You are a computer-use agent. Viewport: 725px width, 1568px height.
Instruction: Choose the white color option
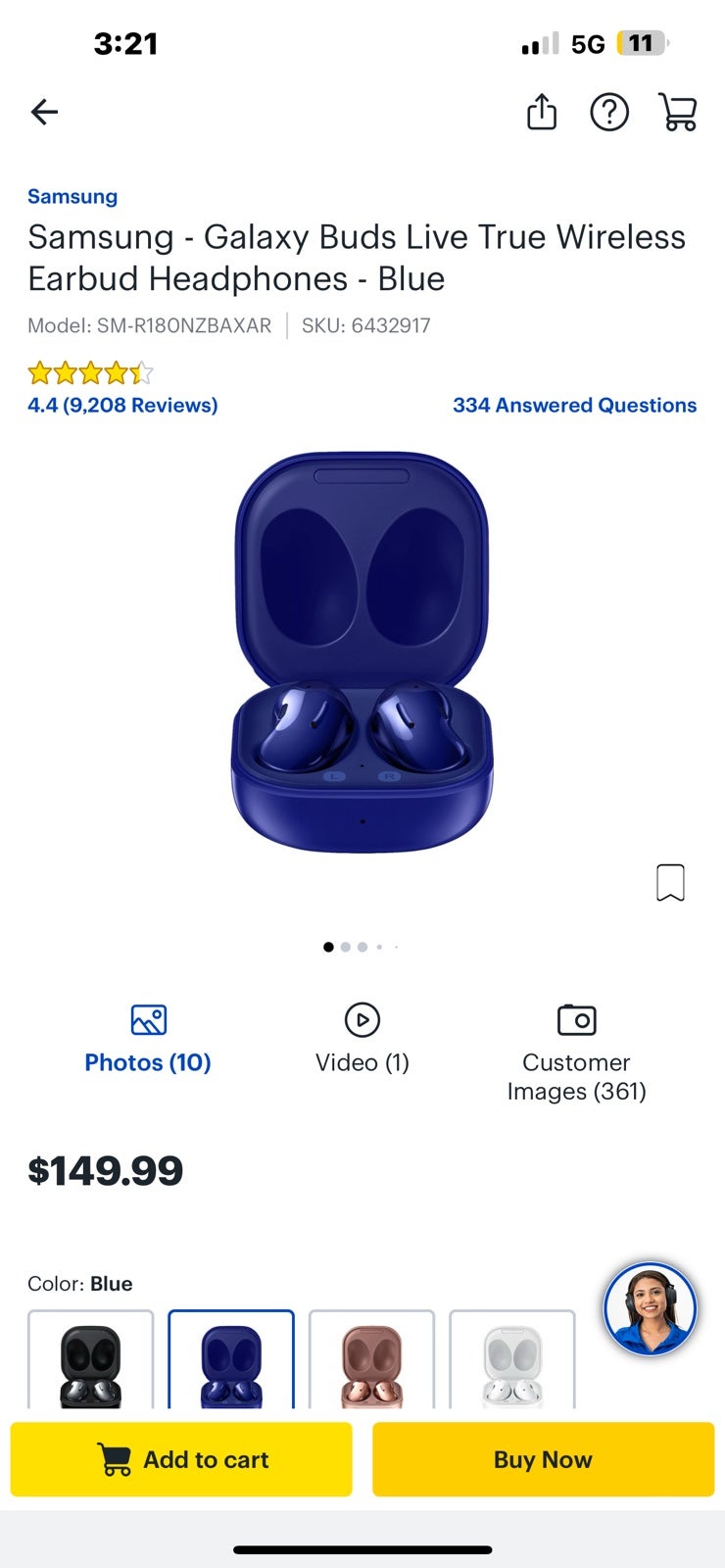tap(512, 1359)
